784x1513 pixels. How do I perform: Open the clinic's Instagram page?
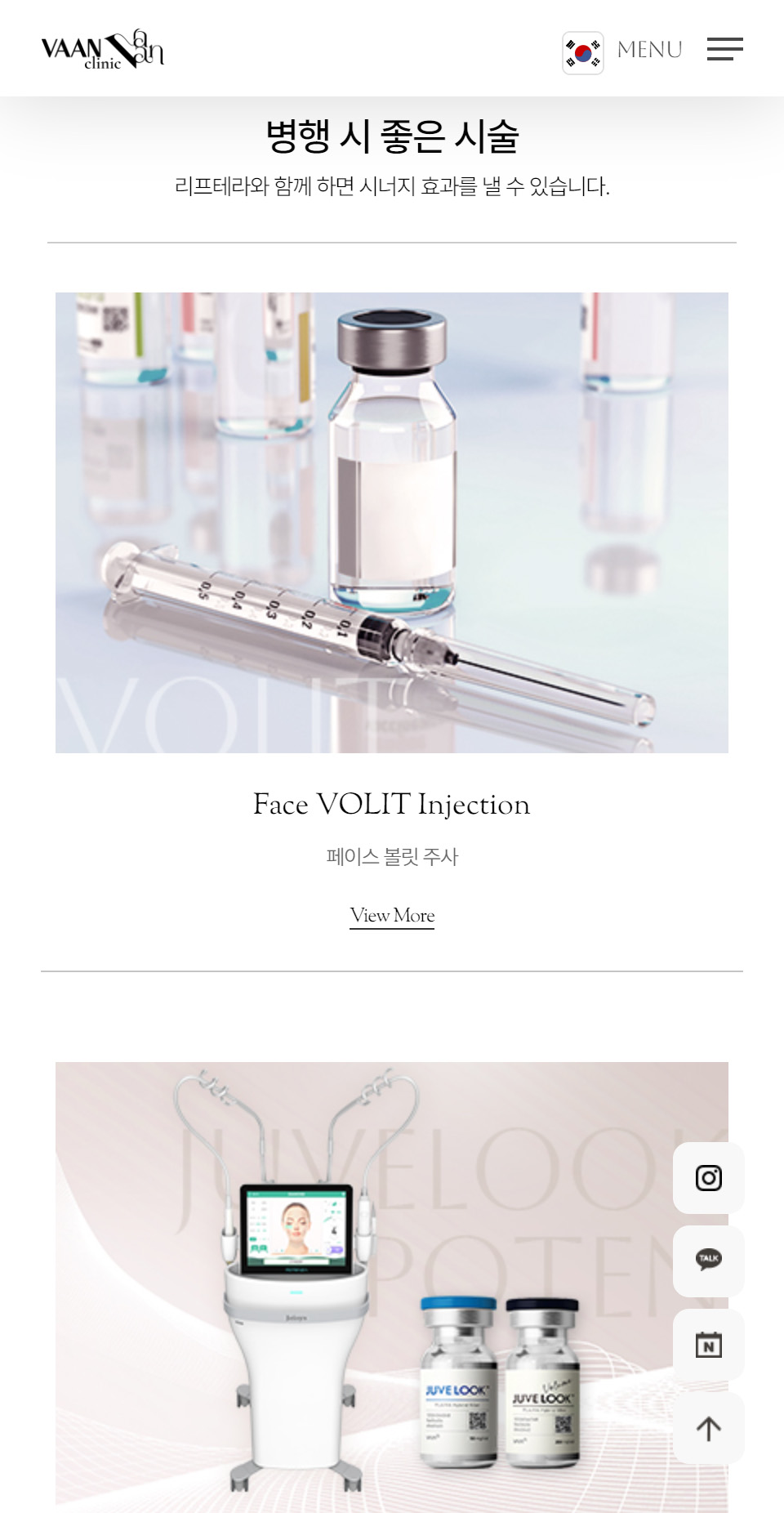click(x=708, y=1178)
